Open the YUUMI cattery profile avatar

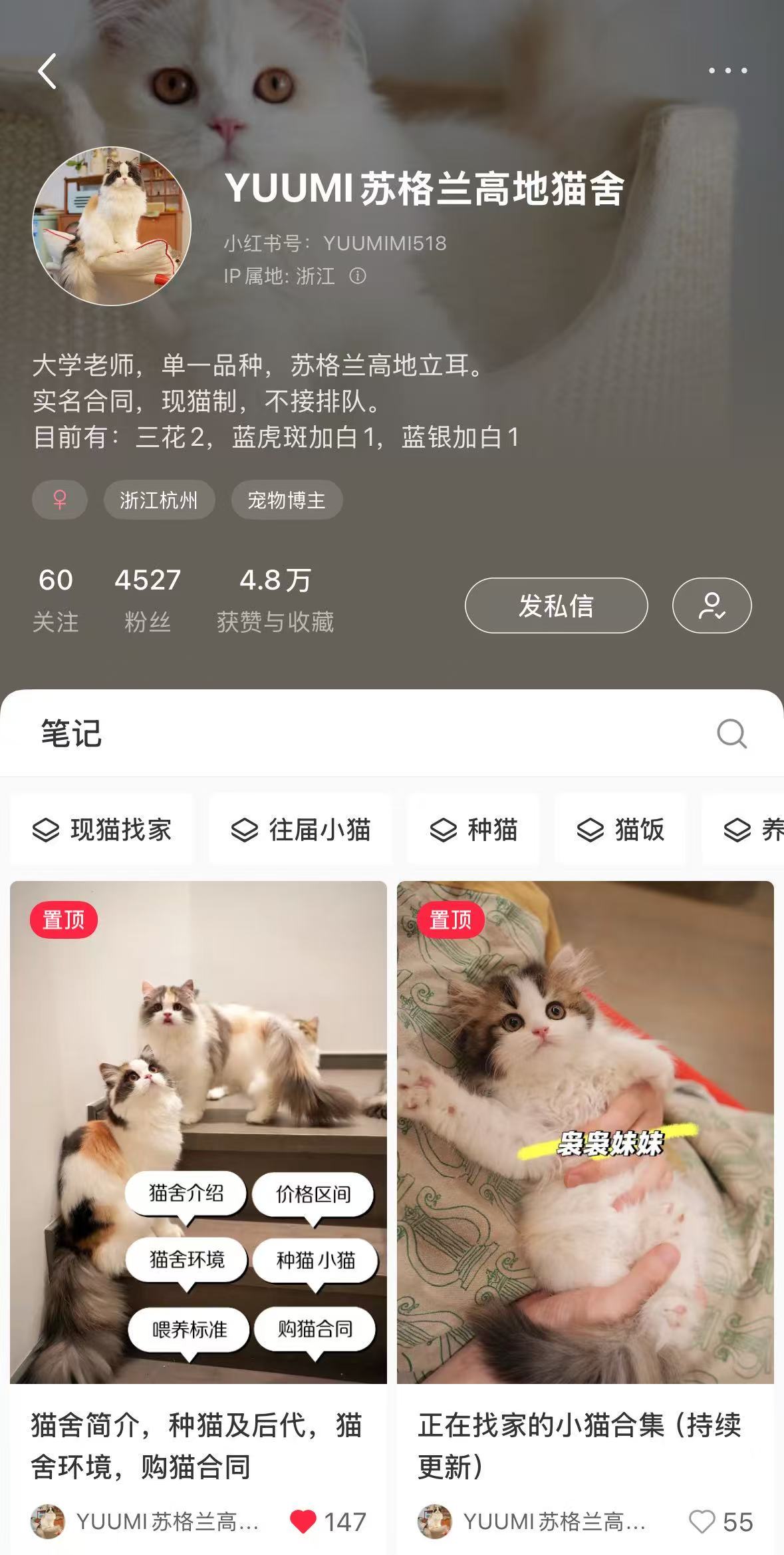[112, 226]
